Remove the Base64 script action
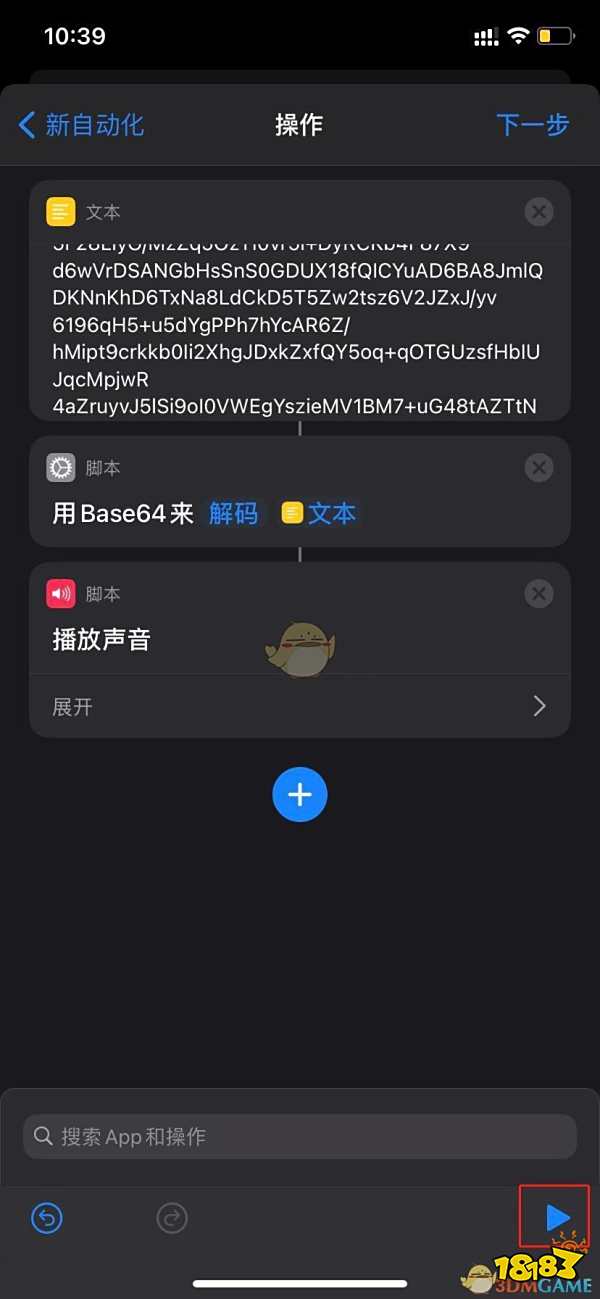The height and width of the screenshot is (1299, 600). [x=539, y=467]
